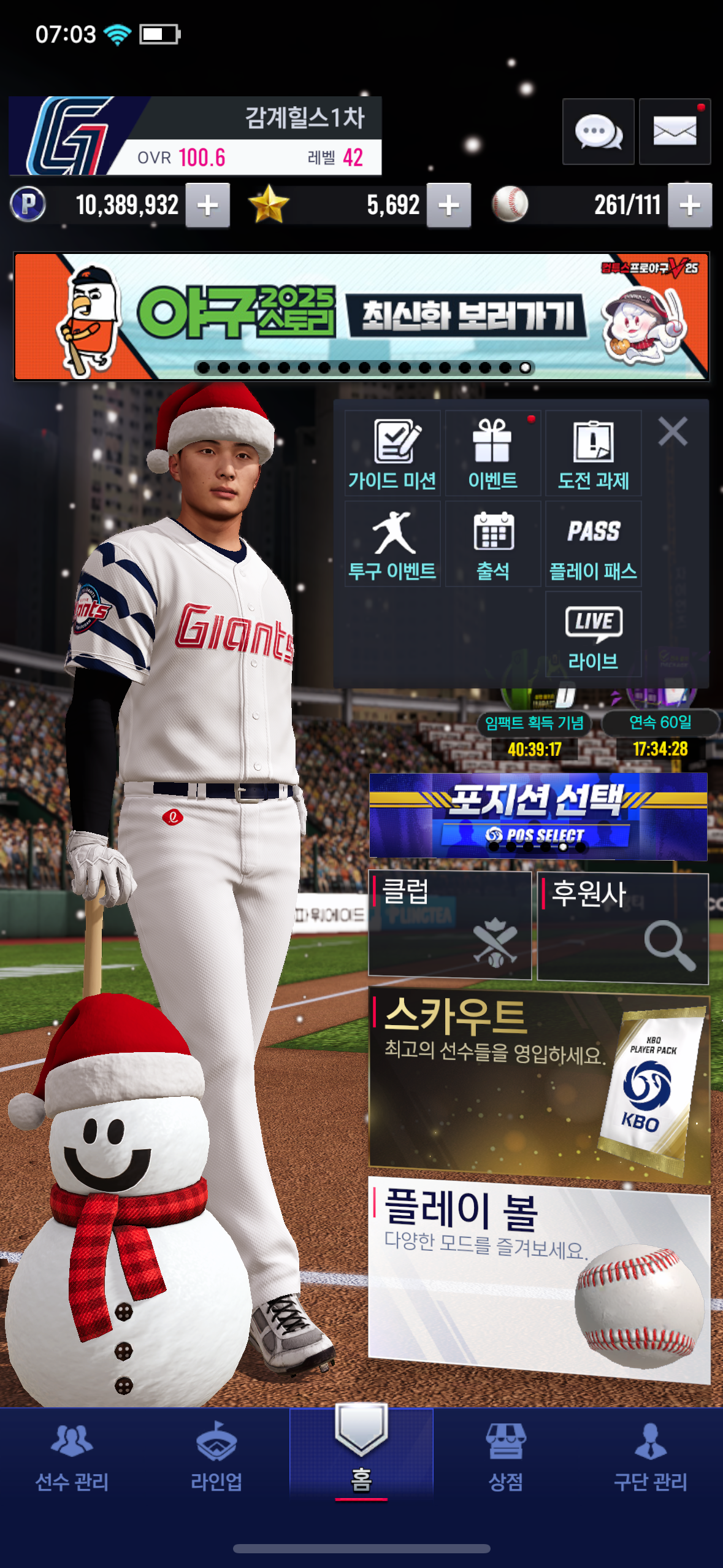Viewport: 723px width, 1568px height.
Task: Open 가이드 미션 menu
Action: (392, 453)
